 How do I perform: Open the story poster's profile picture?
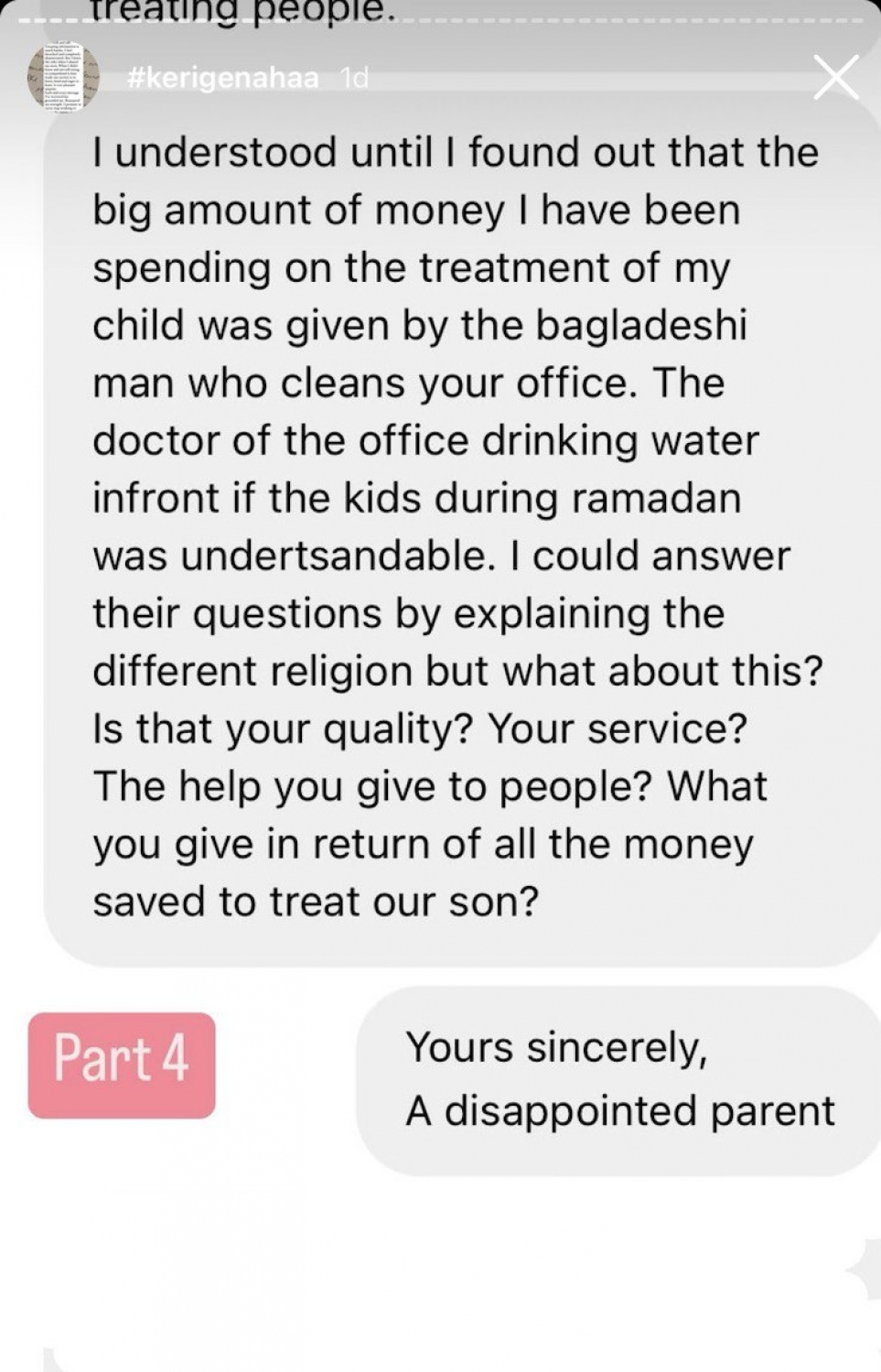(61, 77)
